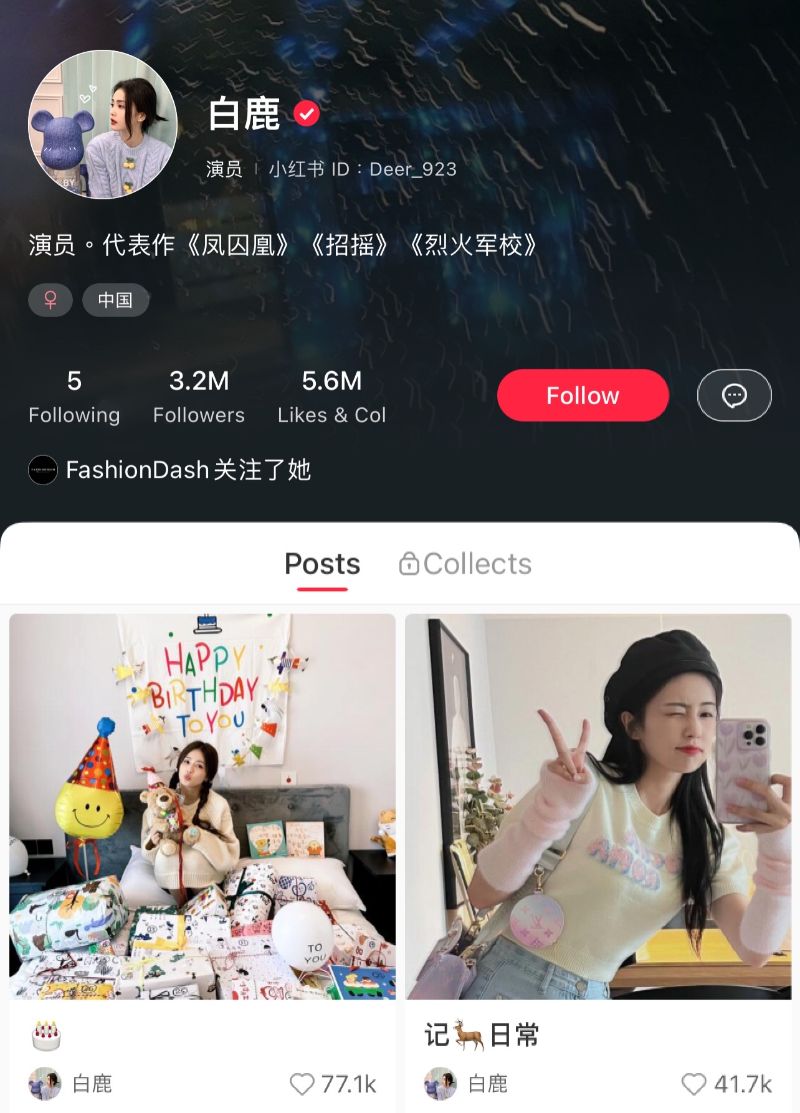Open the birthday party post
The width and height of the screenshot is (800, 1113).
click(x=202, y=805)
